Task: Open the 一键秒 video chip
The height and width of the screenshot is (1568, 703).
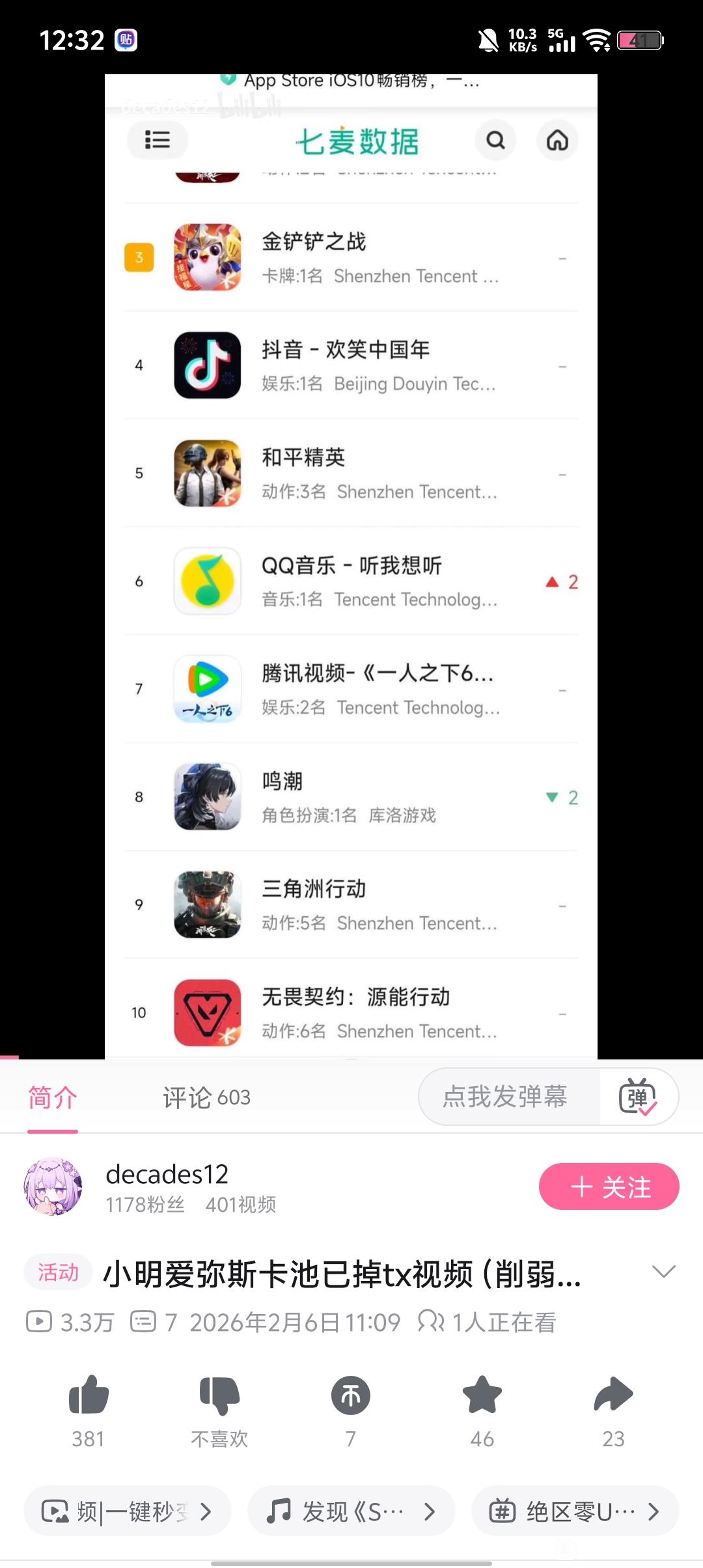Action: coord(128,1511)
